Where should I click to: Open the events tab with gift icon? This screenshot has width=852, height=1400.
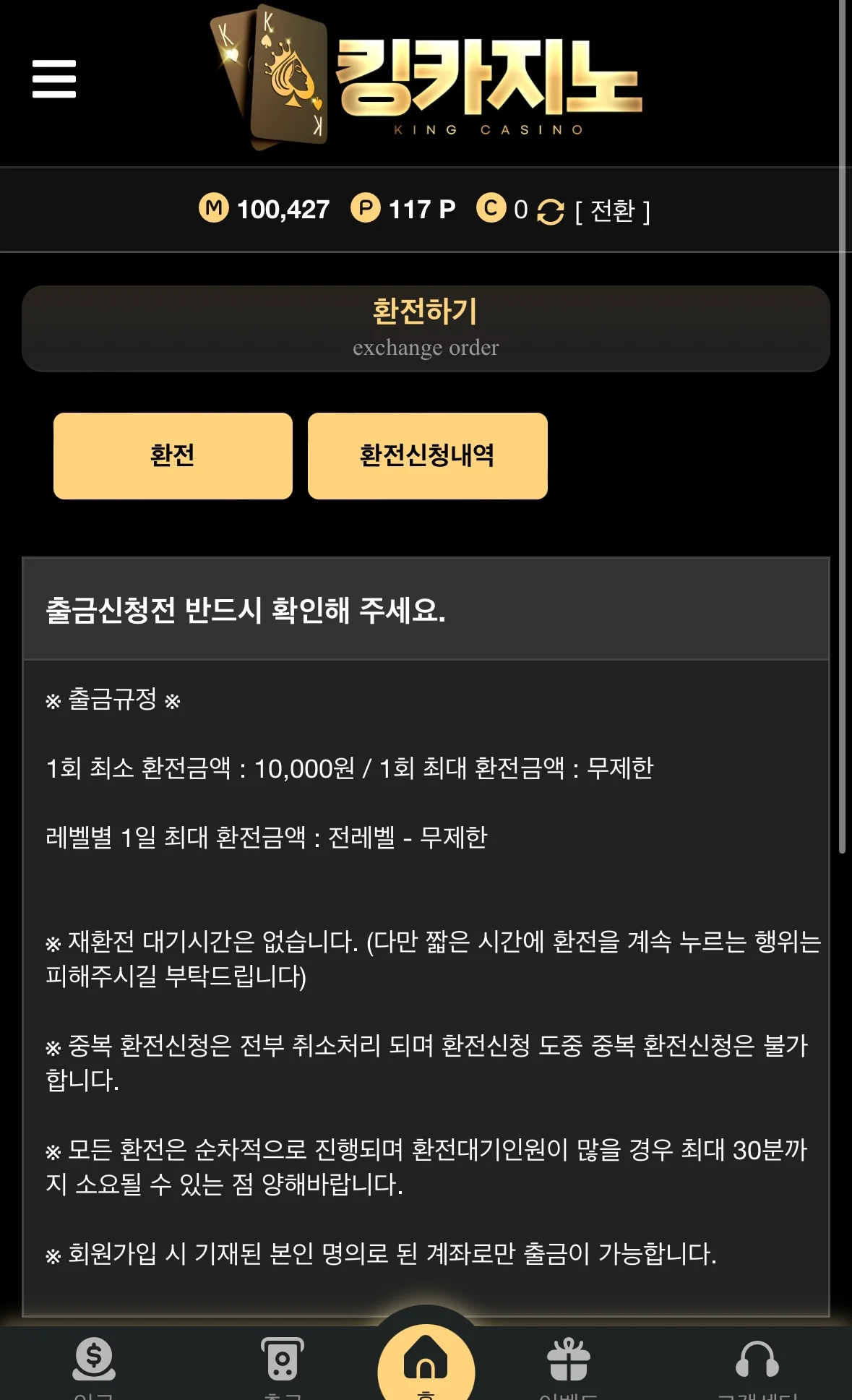569,1362
